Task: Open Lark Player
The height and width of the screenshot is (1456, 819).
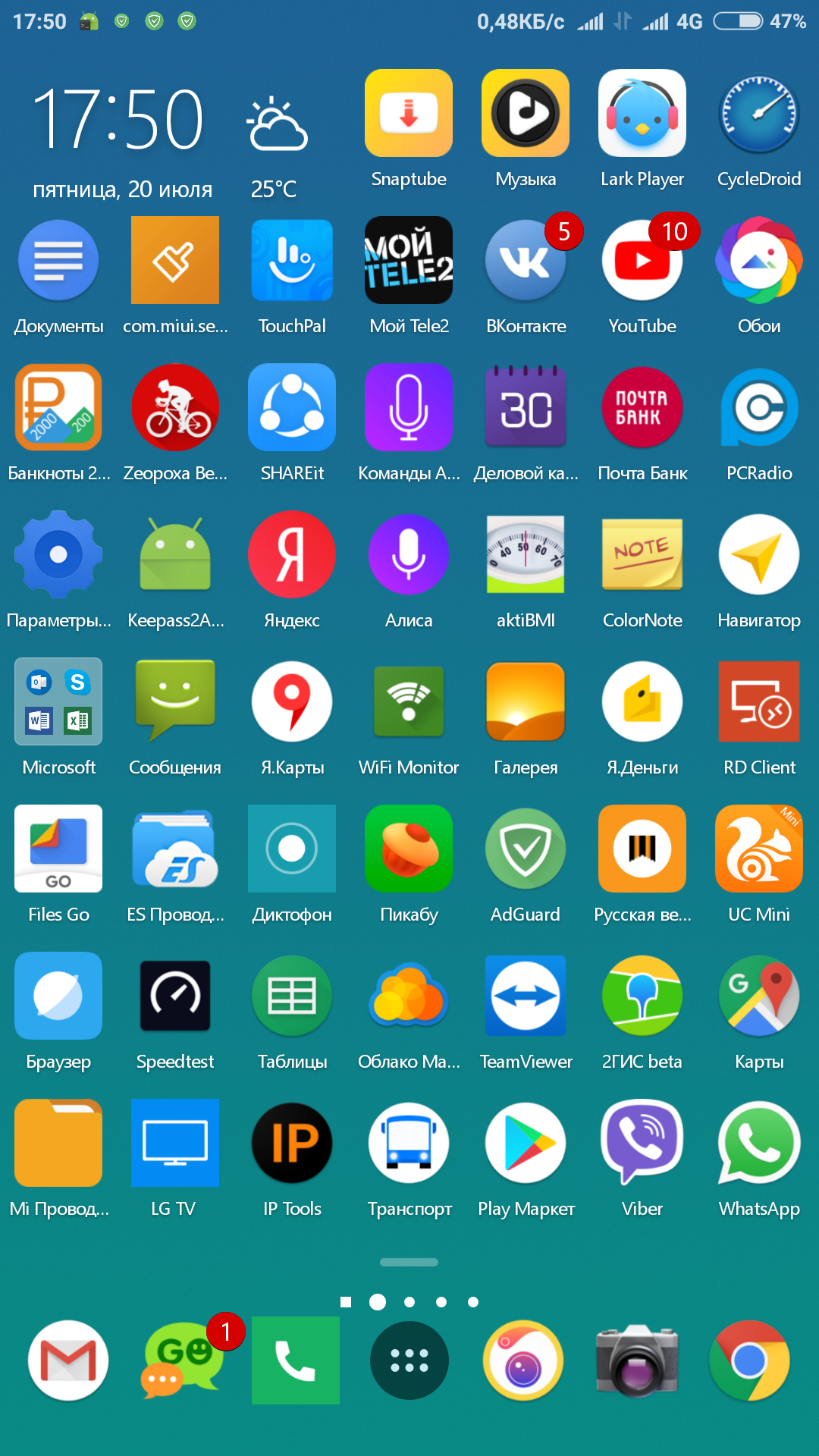Action: [642, 114]
